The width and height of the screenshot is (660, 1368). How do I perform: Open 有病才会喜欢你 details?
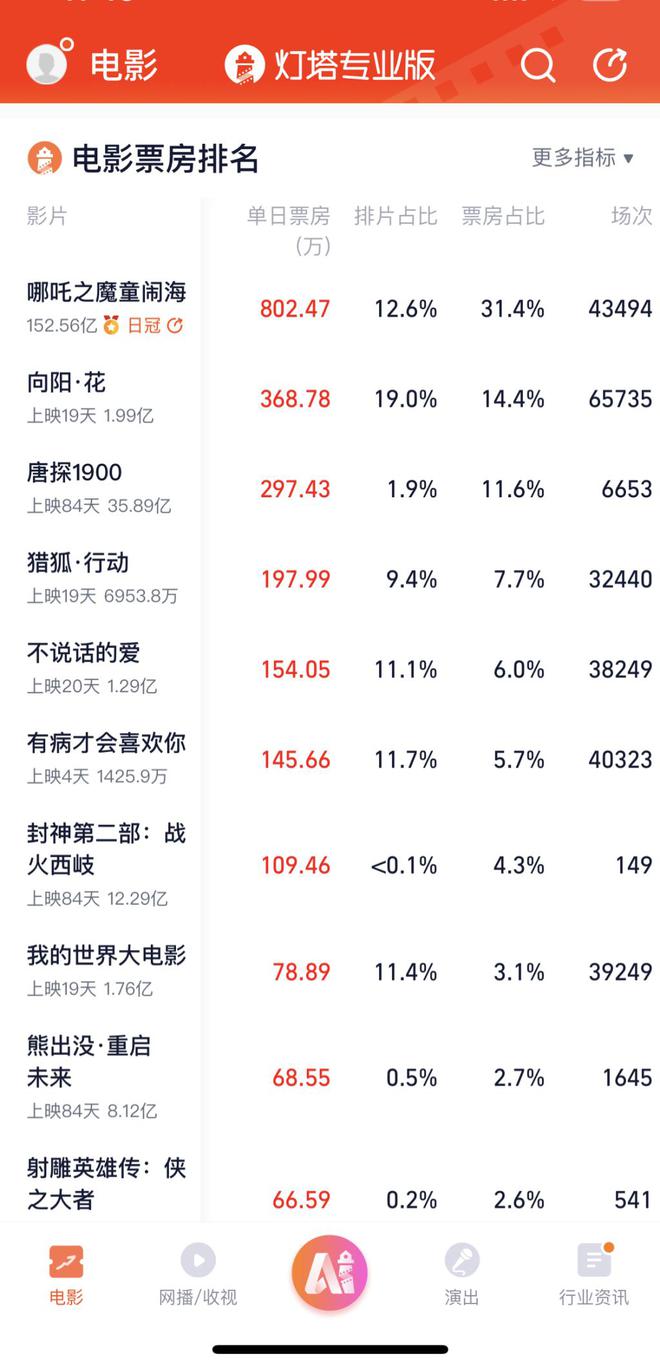(x=330, y=758)
